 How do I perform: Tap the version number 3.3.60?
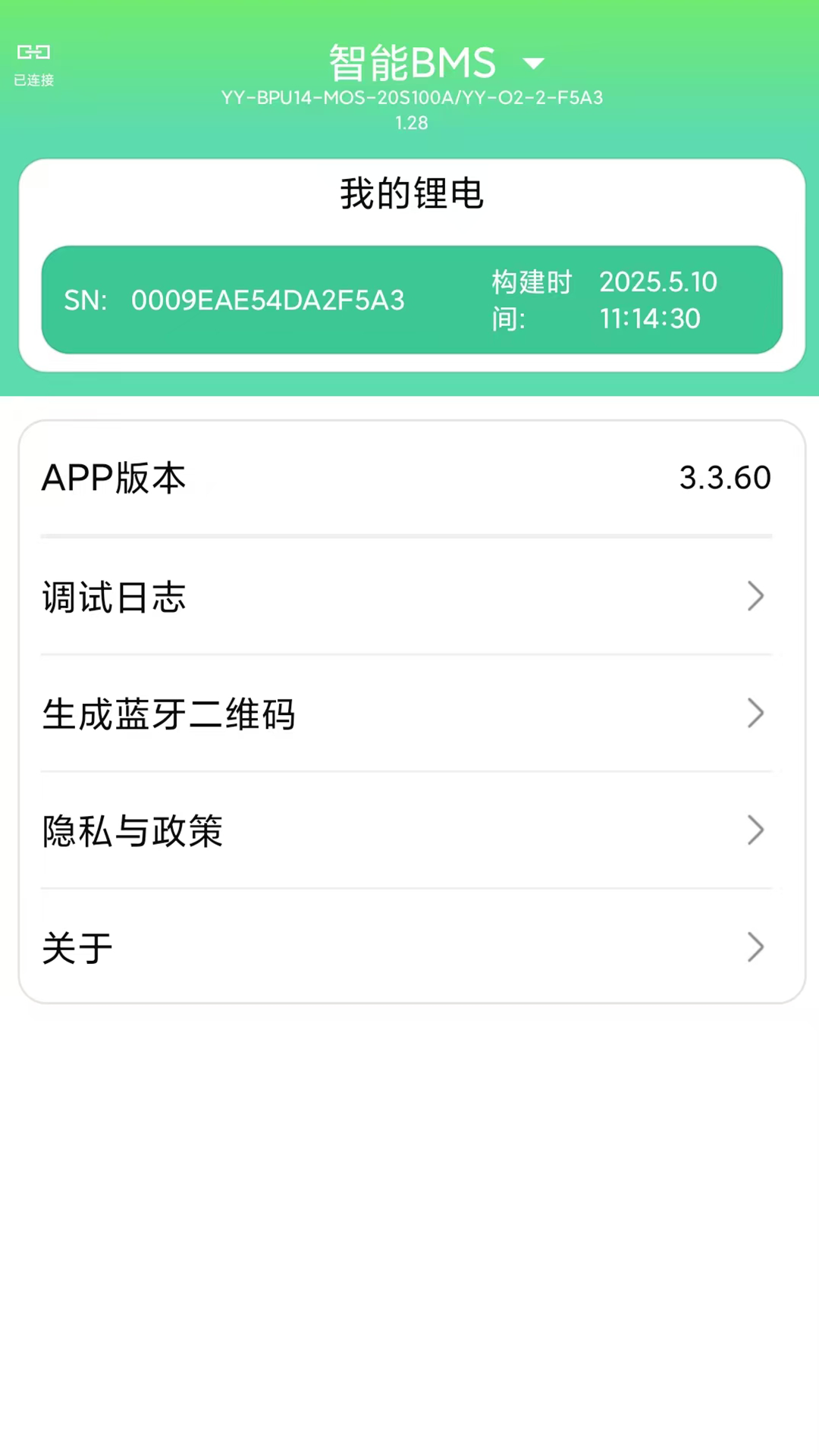(725, 477)
